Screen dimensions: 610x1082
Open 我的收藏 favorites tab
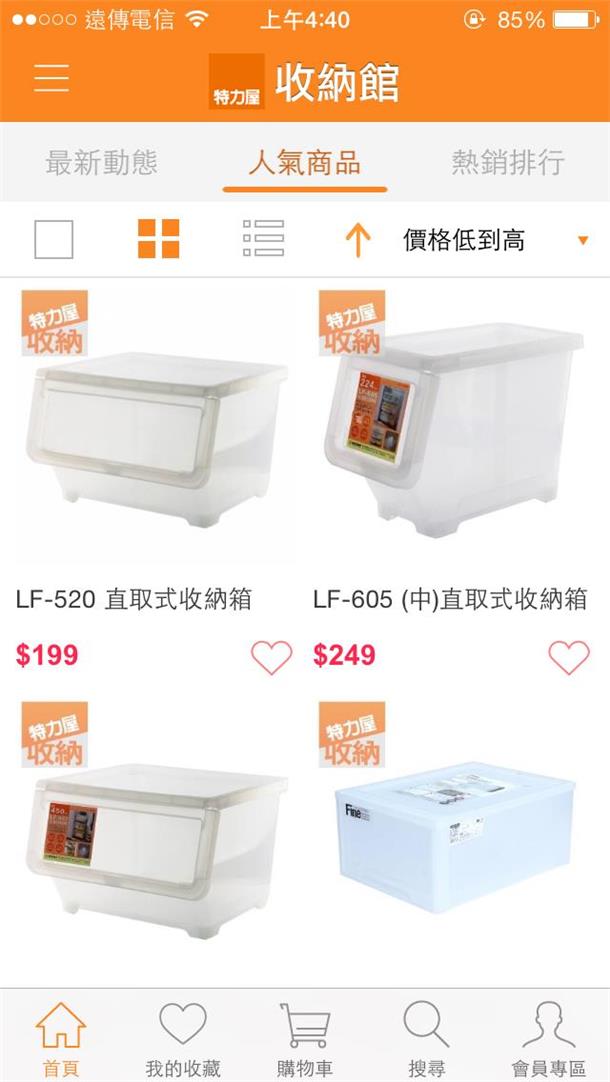[183, 1038]
